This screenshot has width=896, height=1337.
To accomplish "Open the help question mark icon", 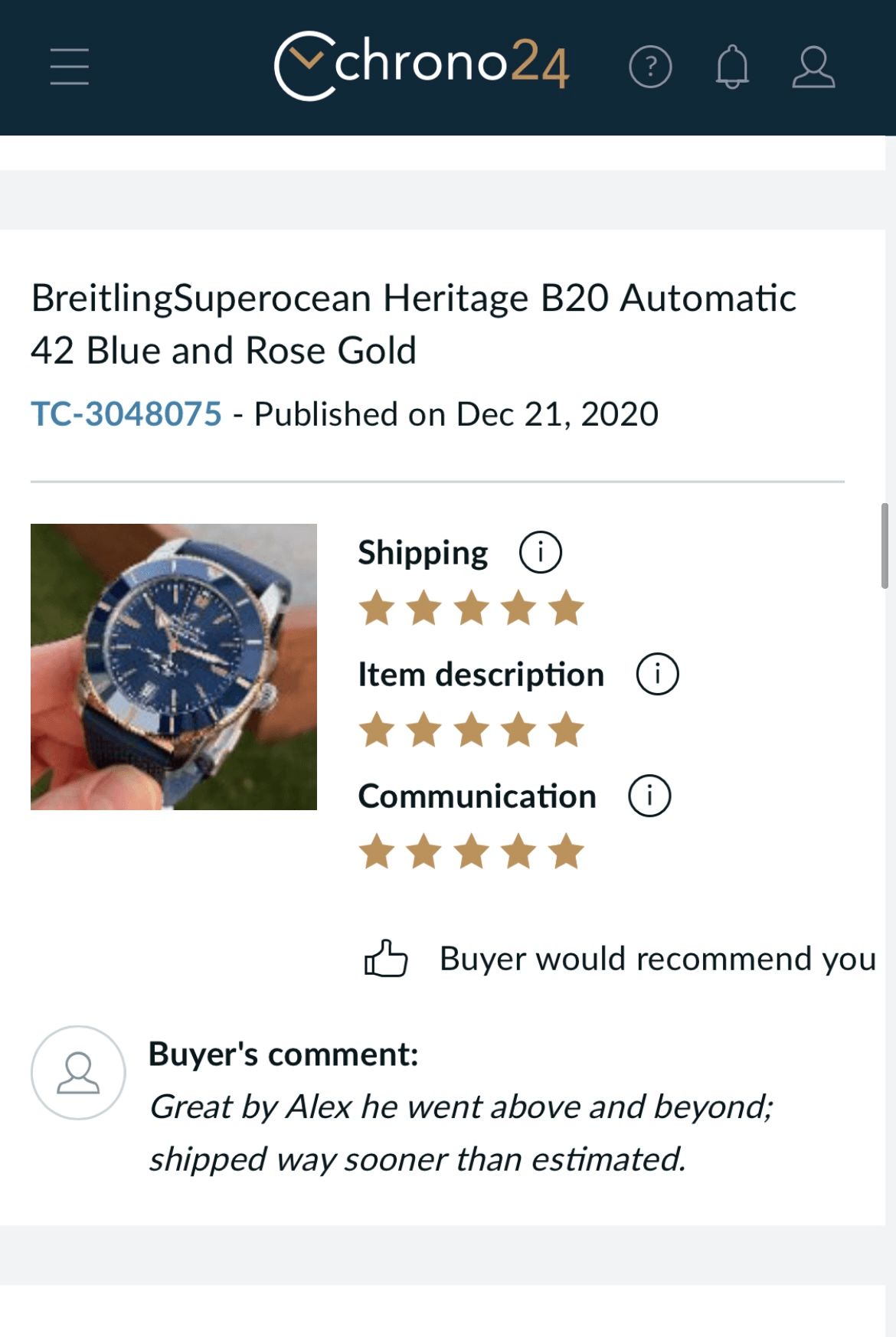I will (649, 67).
